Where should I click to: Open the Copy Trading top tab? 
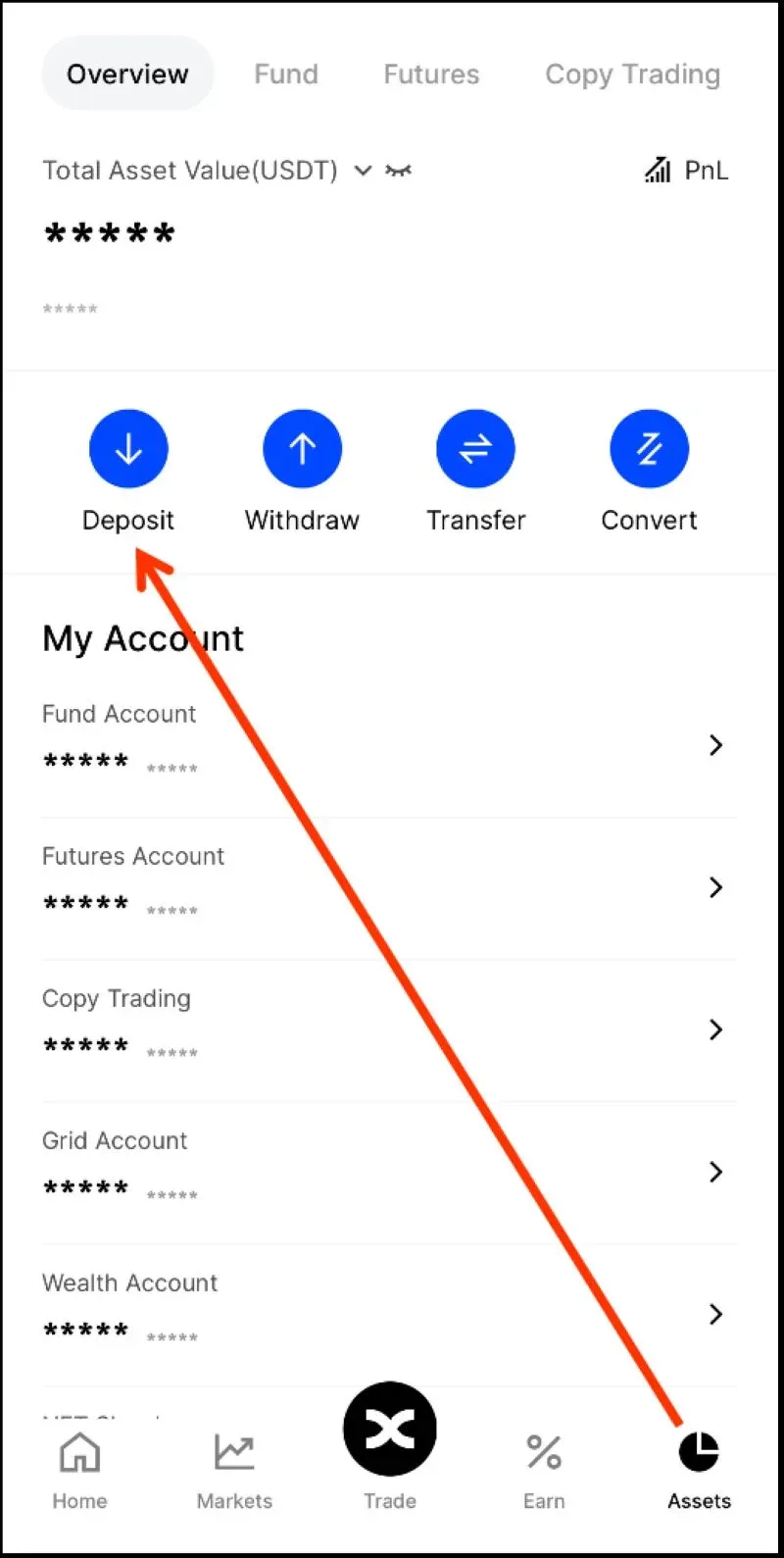point(632,75)
